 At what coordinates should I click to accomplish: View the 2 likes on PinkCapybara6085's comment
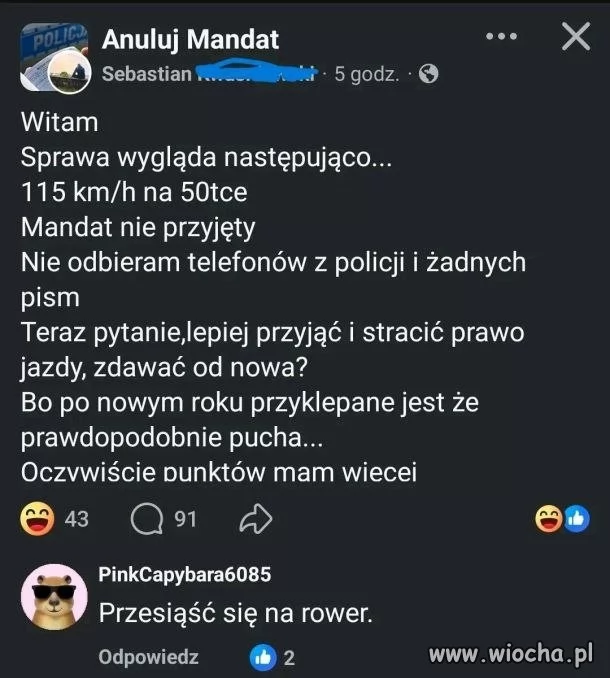pos(272,657)
